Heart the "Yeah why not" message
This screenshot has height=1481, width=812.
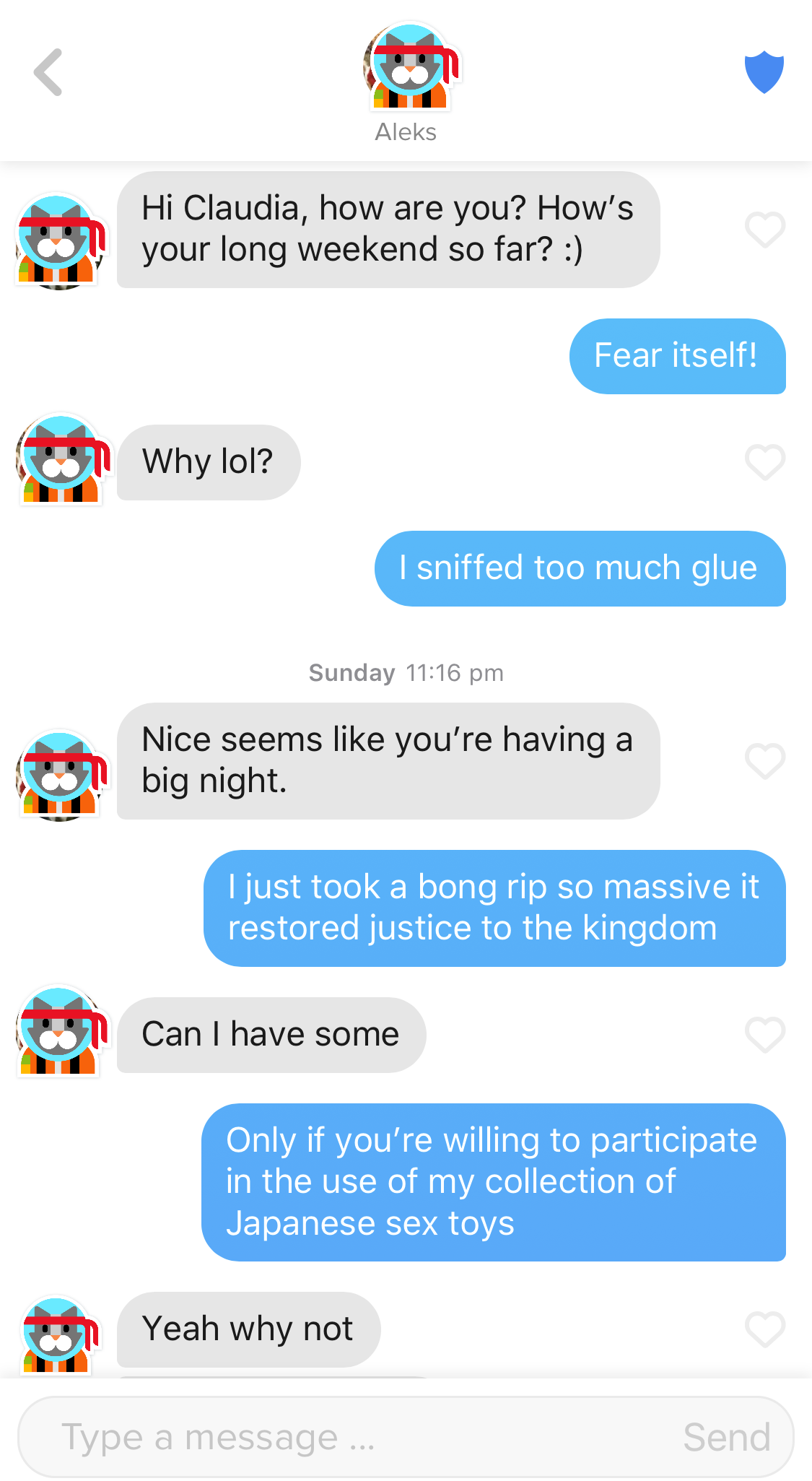pyautogui.click(x=764, y=1329)
